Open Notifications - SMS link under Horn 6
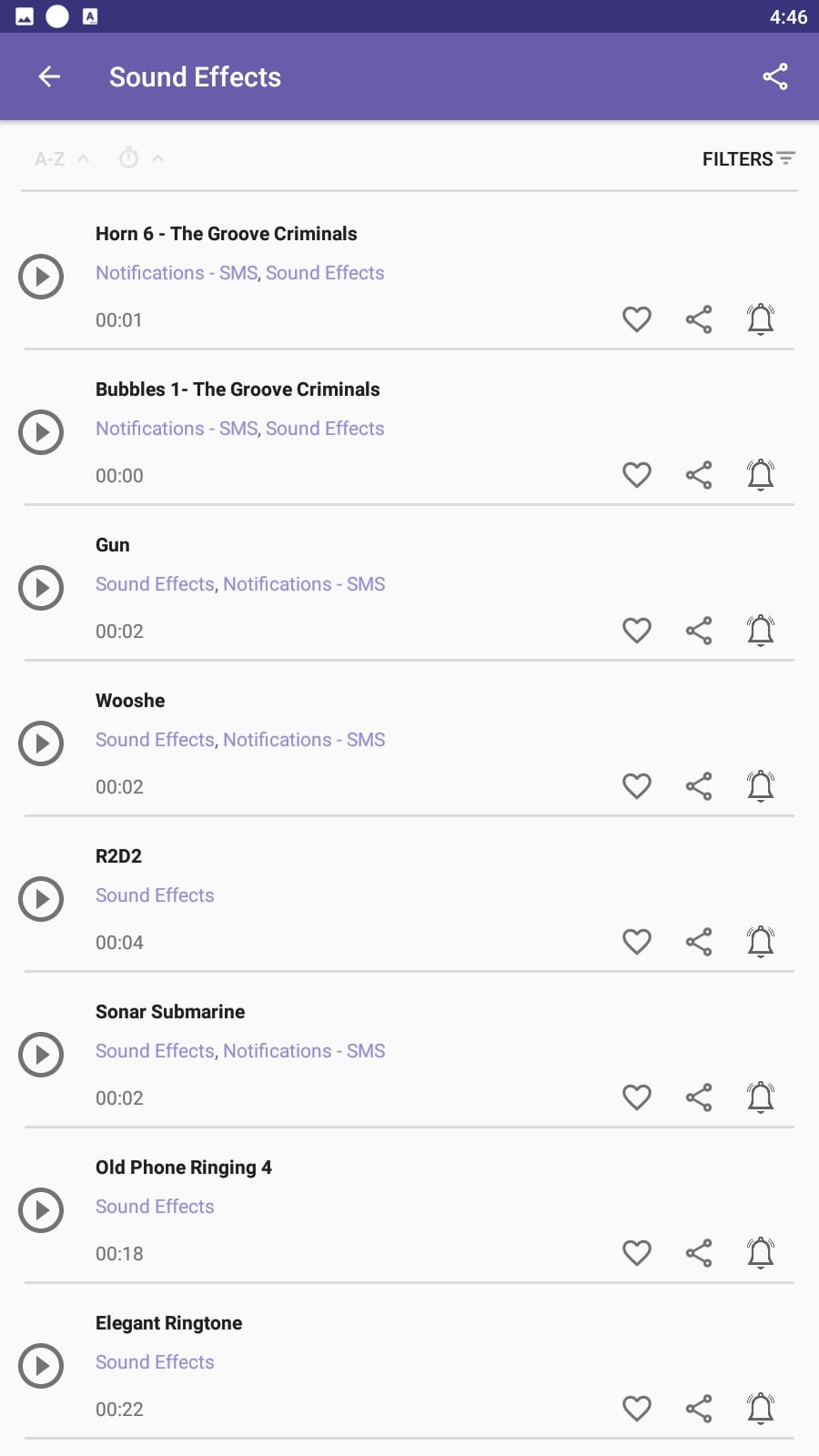 click(177, 273)
